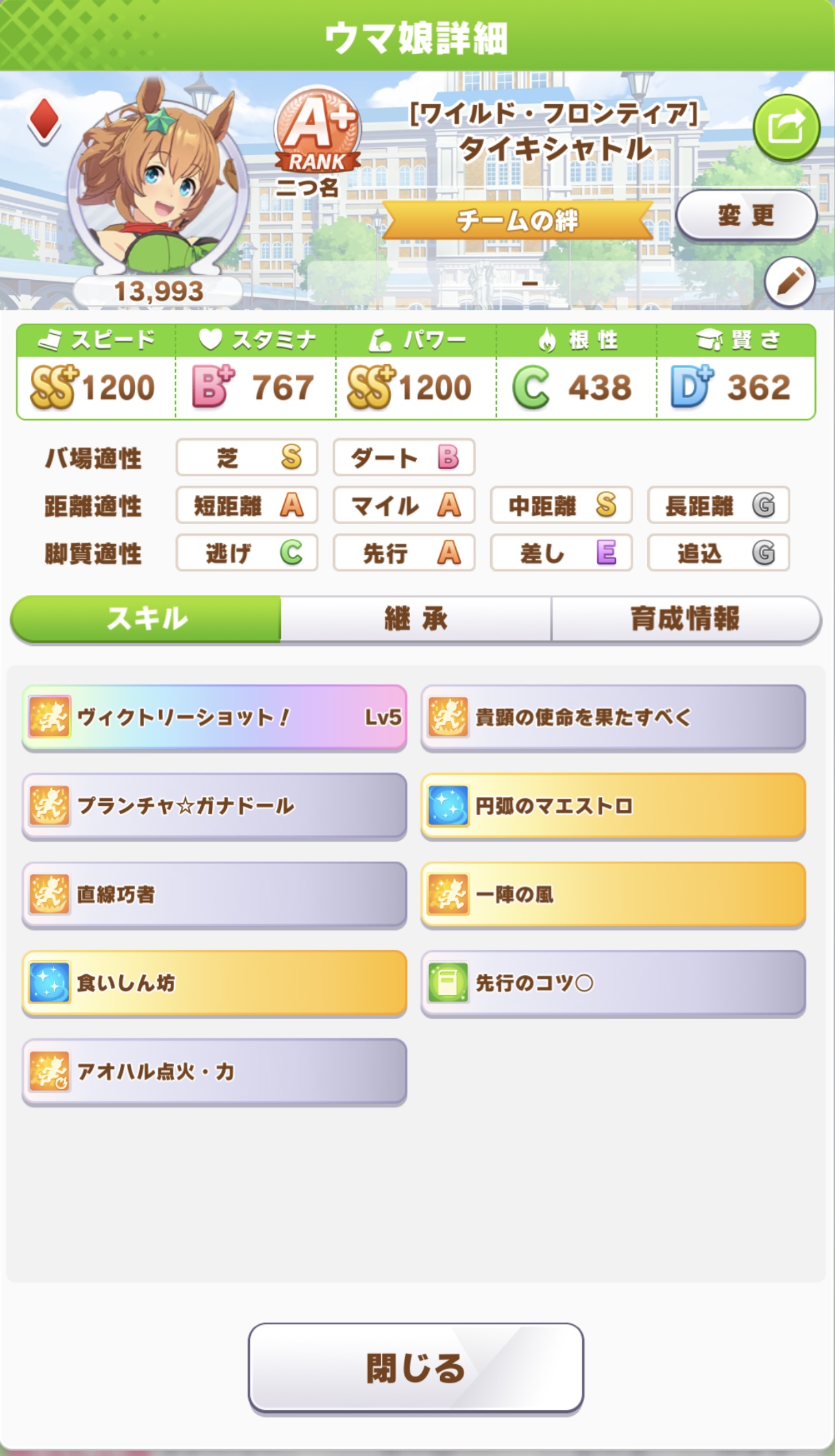
Task: Open the プランチャ☆ガナドール skill
Action: pos(215,806)
